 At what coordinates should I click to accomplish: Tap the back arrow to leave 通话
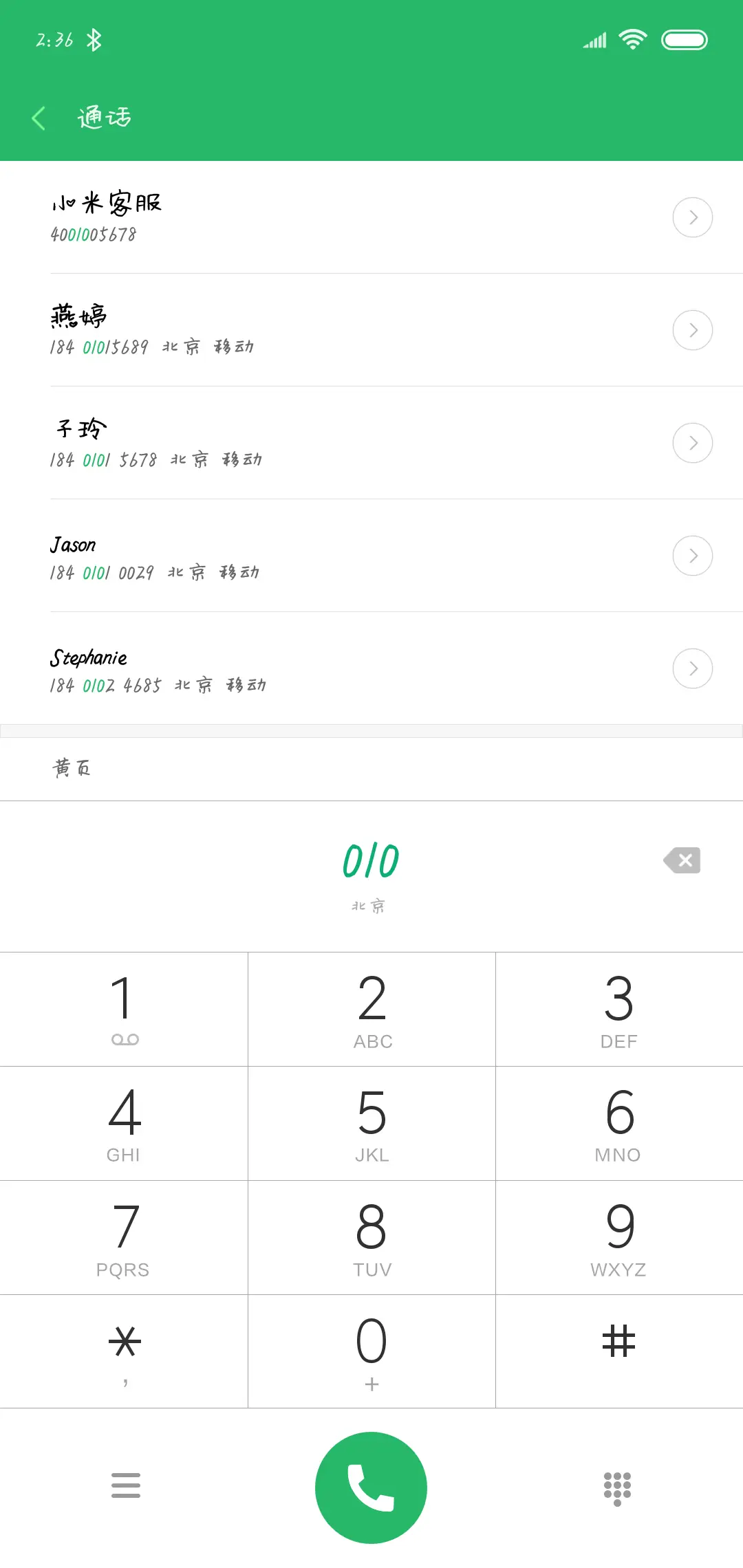tap(39, 118)
